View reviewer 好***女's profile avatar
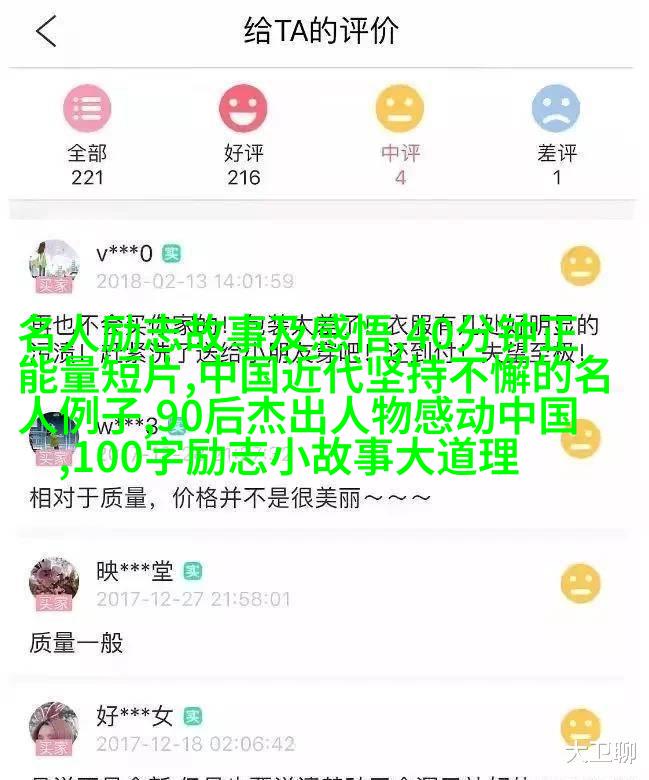This screenshot has height=780, width=649. 53,728
